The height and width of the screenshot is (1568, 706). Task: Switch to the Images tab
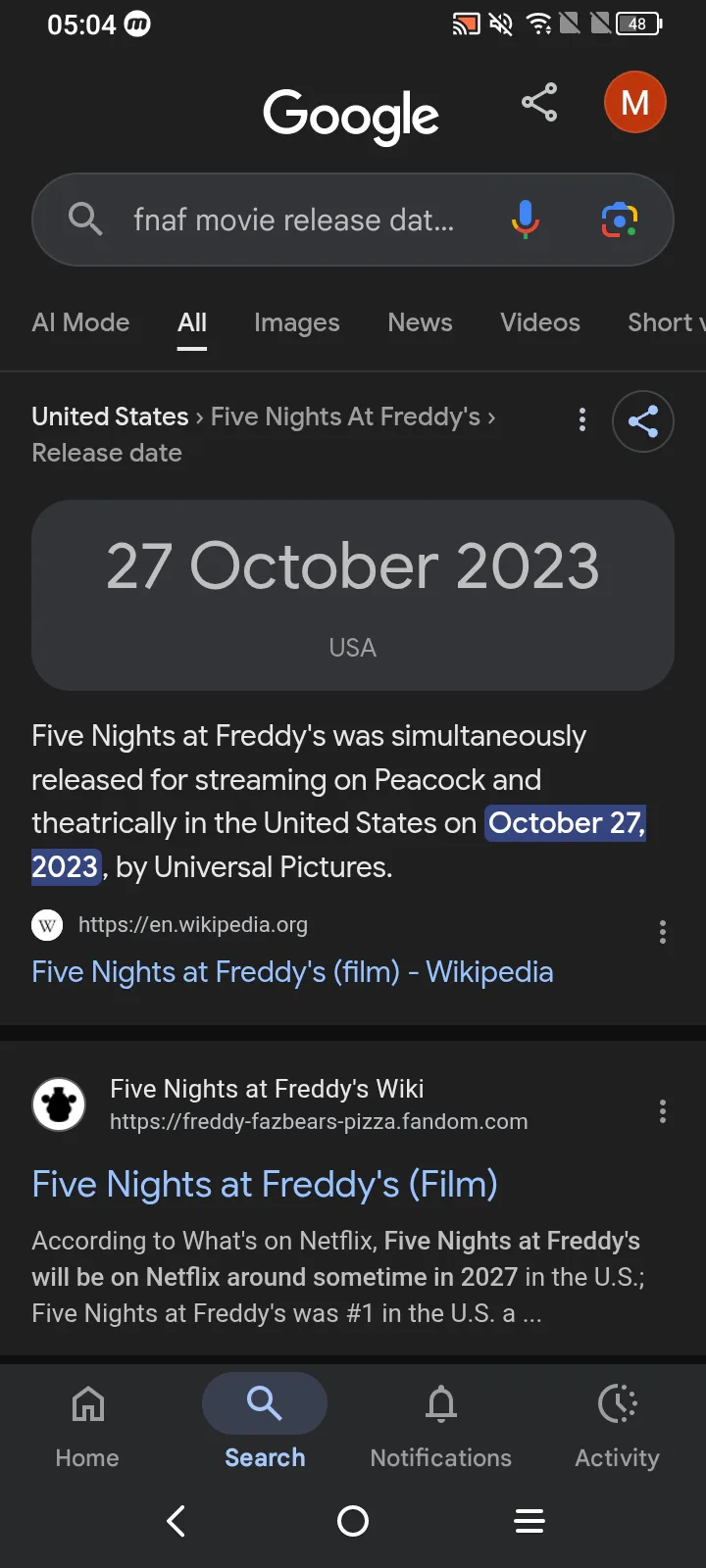pos(296,322)
